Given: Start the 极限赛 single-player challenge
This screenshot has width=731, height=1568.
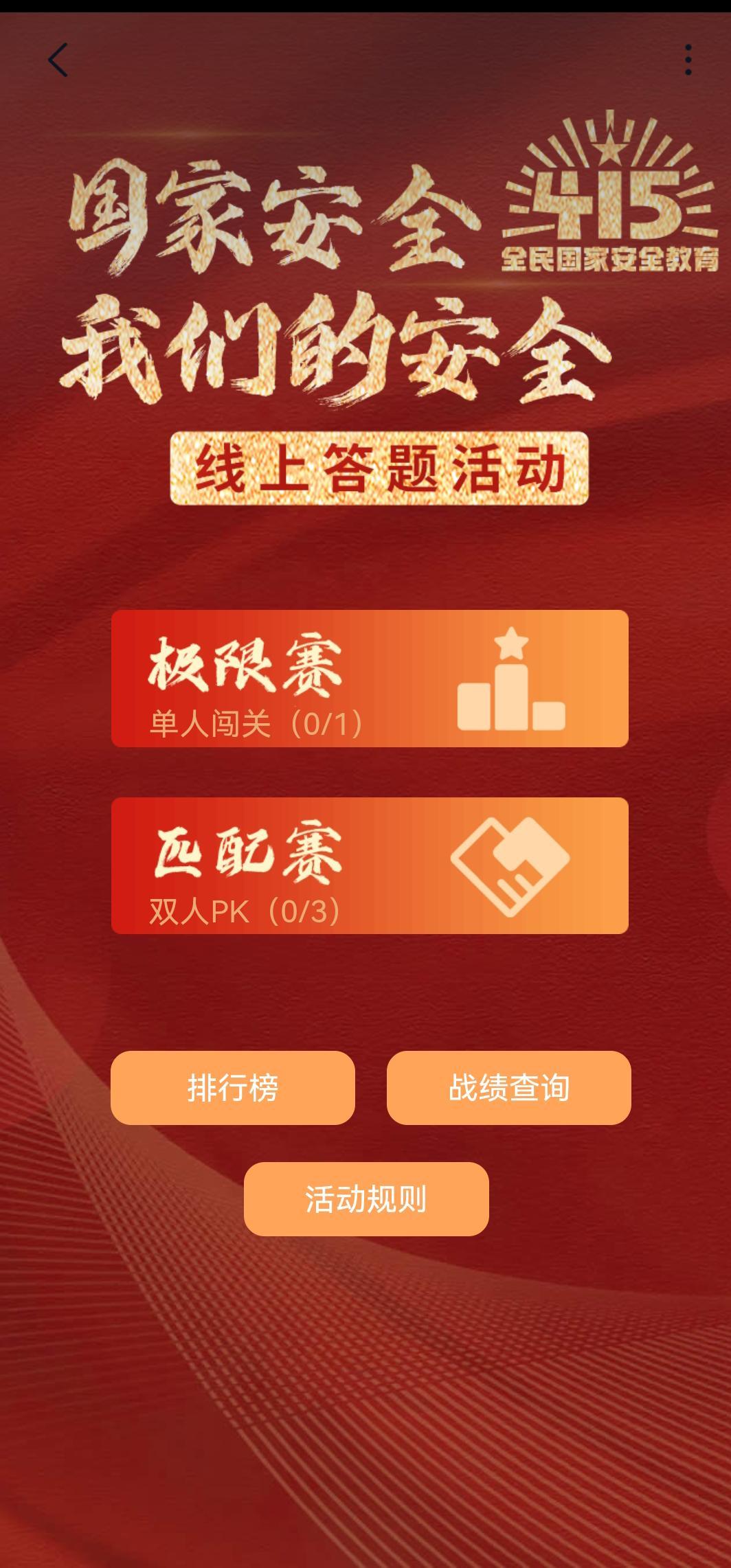Looking at the screenshot, I should [x=370, y=679].
